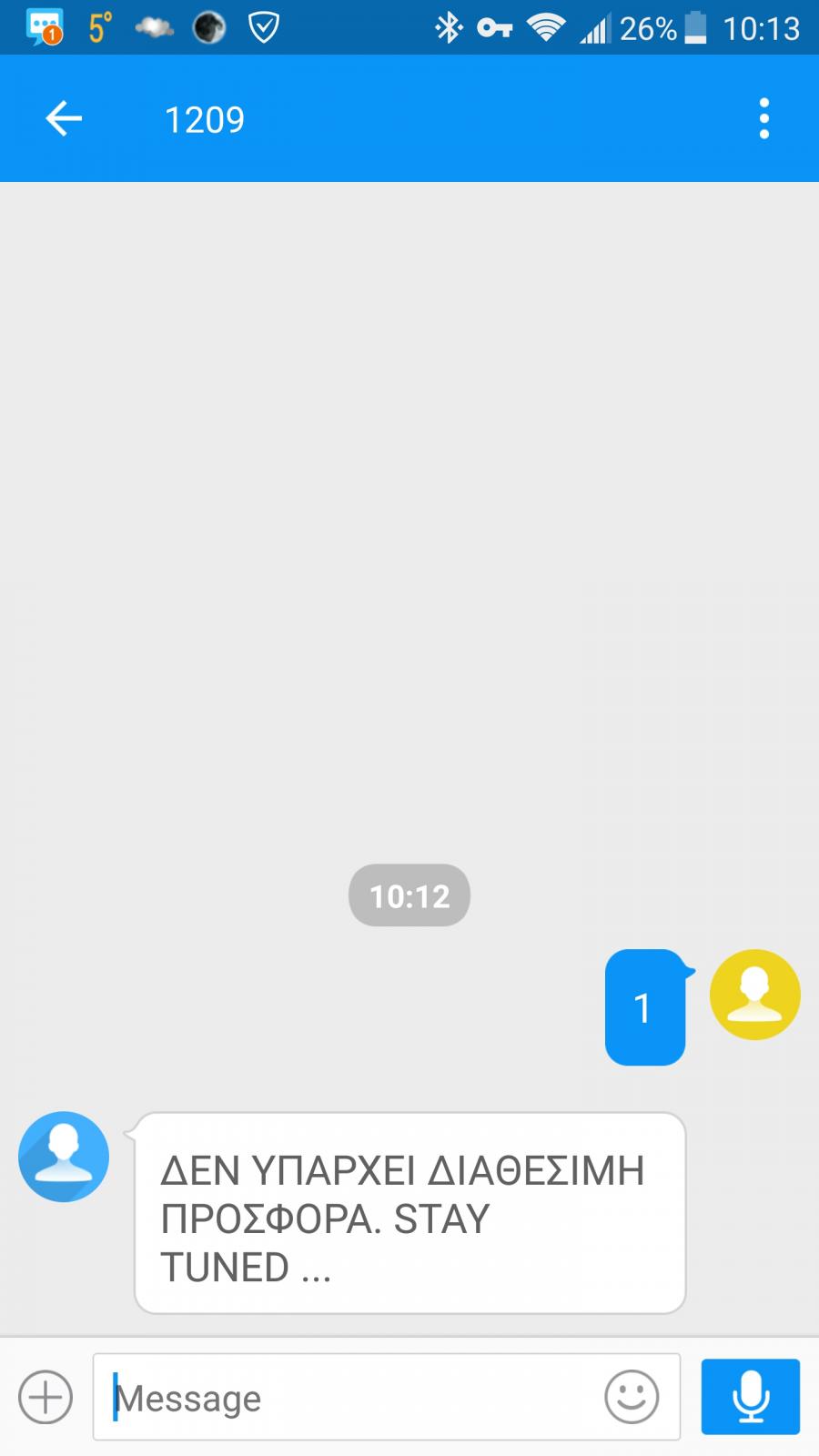819x1456 pixels.
Task: Tap the sent message bubble "1"
Action: point(645,1007)
